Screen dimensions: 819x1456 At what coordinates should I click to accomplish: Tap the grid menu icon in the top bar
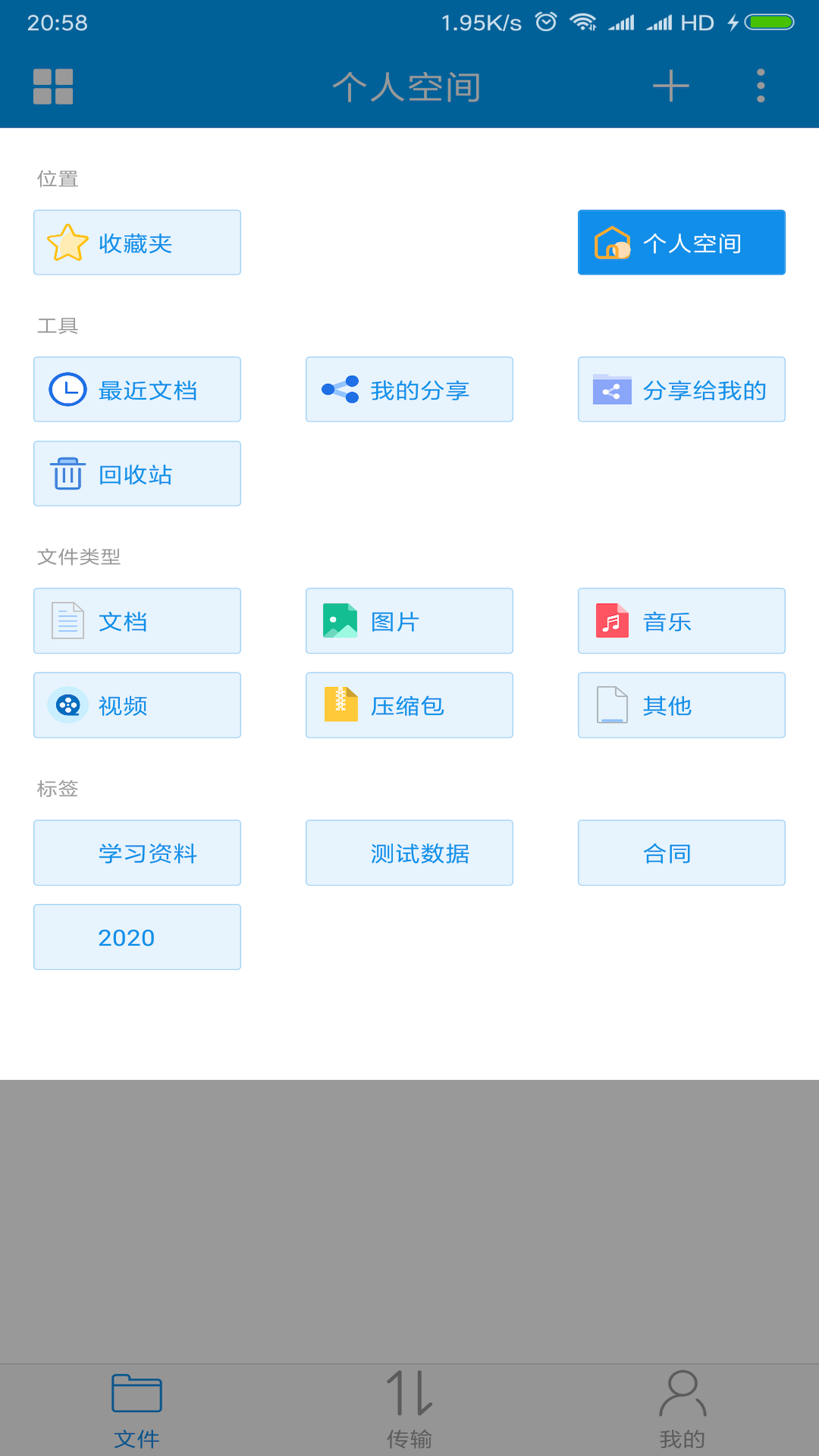tap(53, 86)
